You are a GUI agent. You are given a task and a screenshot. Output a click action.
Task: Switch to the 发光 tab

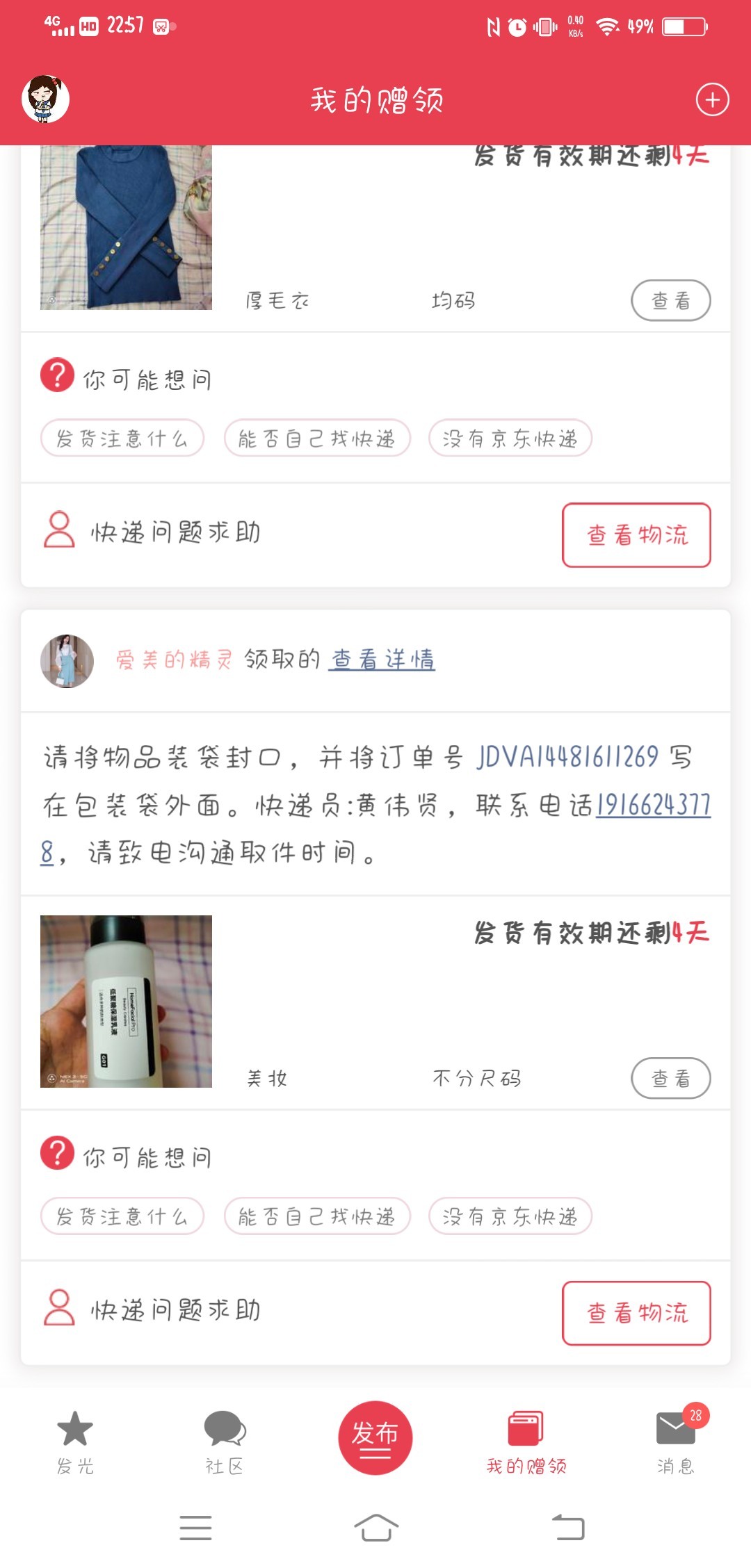point(75,1443)
